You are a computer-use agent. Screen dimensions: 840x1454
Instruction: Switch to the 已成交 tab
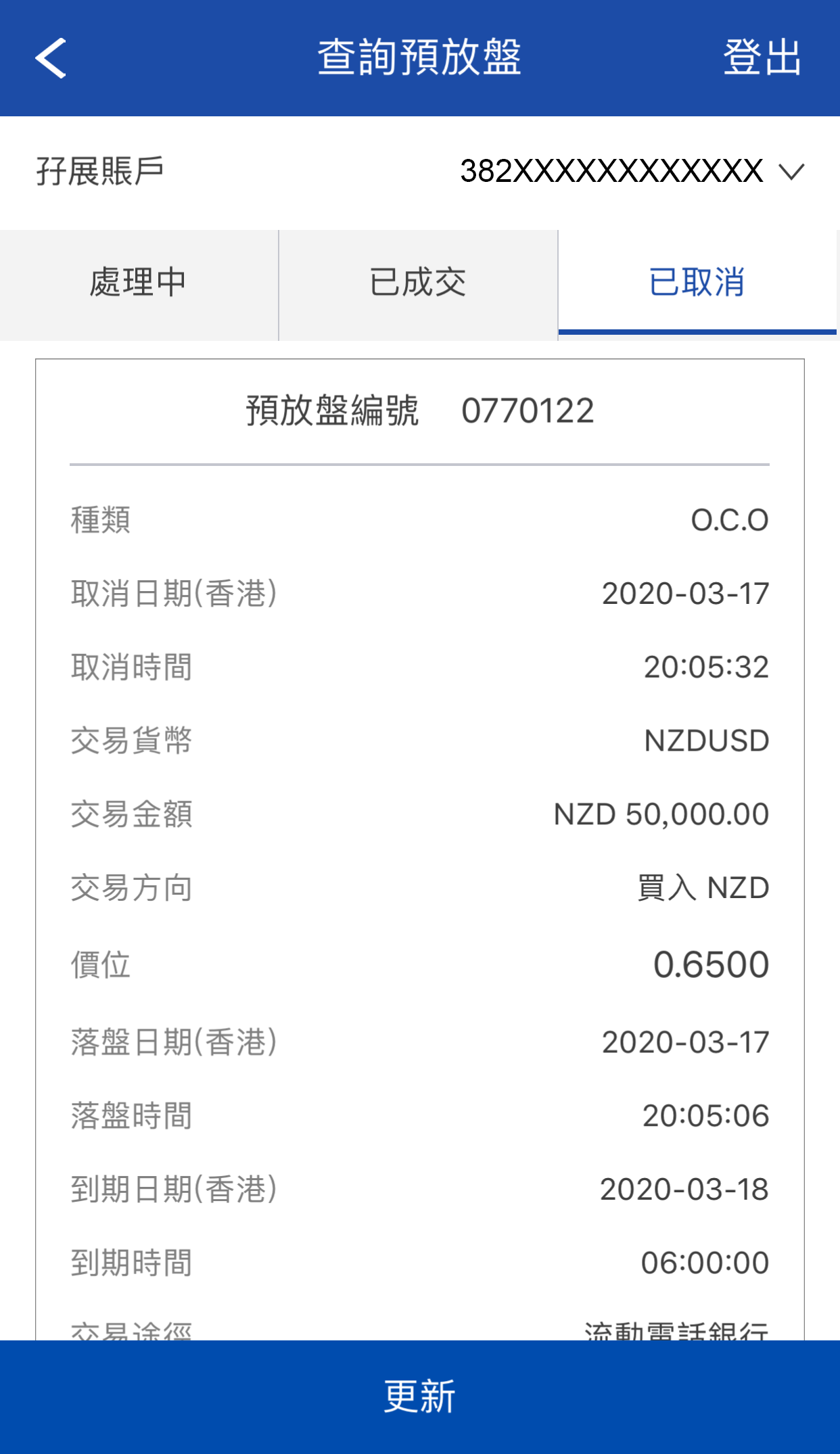click(x=418, y=283)
